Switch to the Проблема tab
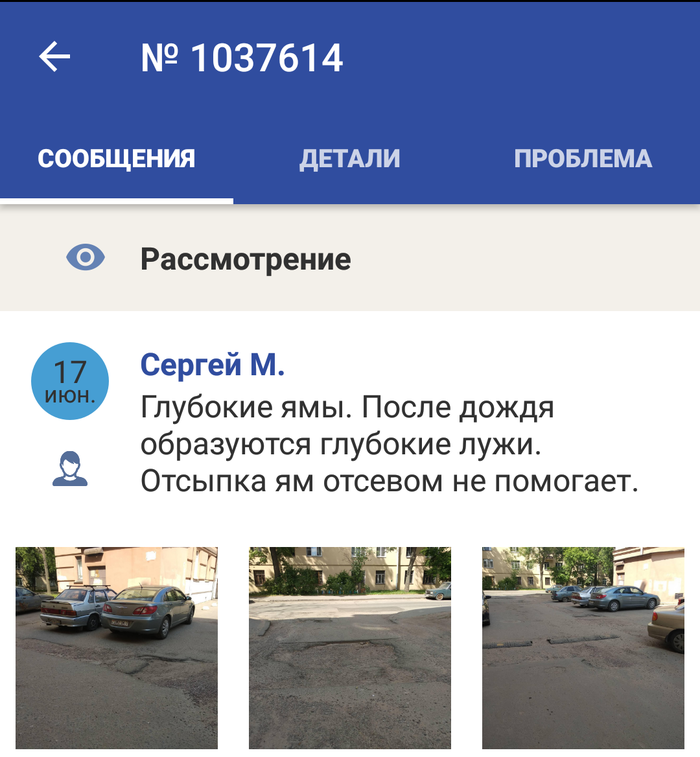This screenshot has height=757, width=700. click(582, 158)
